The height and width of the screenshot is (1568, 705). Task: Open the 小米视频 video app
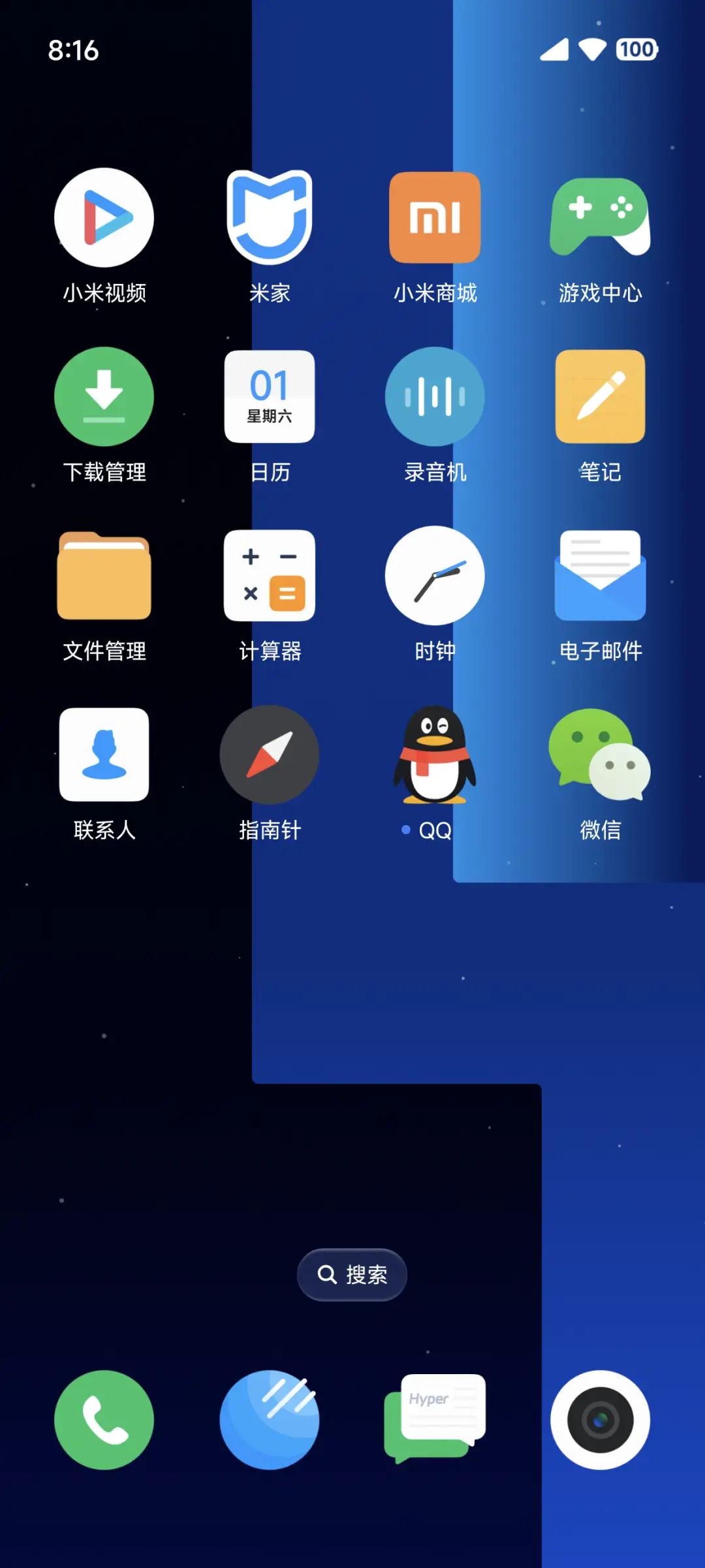click(x=104, y=217)
